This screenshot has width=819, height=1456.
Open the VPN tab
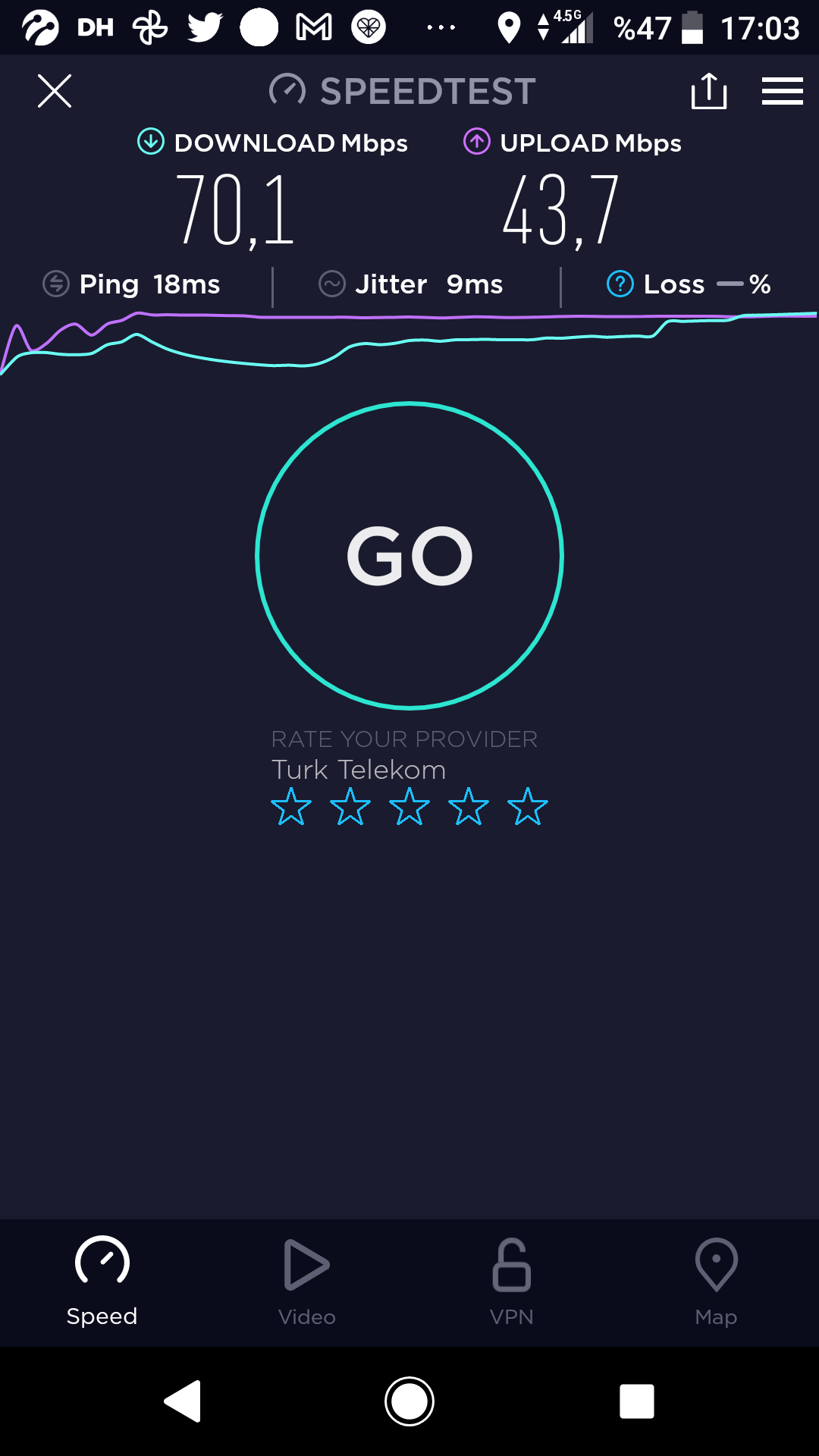512,1282
